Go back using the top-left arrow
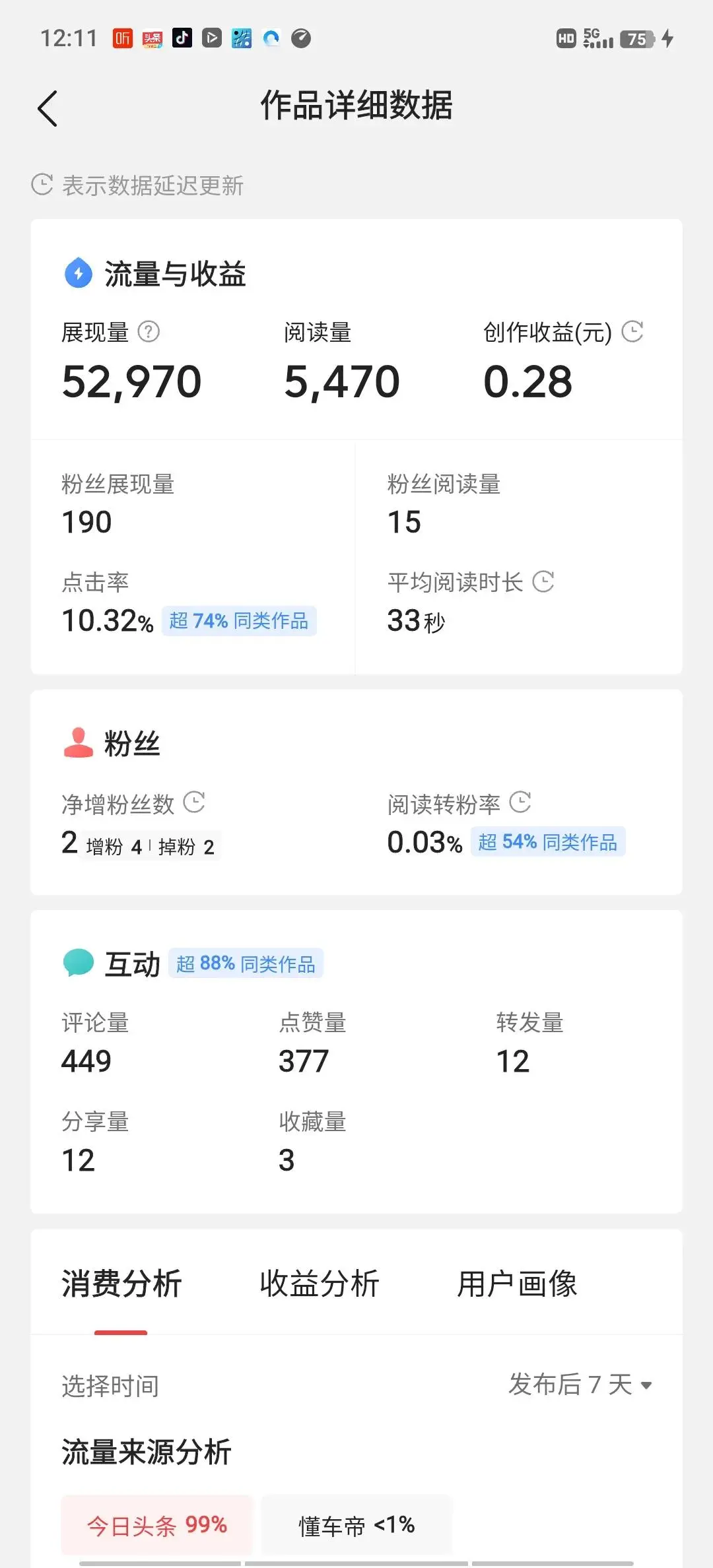The width and height of the screenshot is (713, 1568). [48, 108]
